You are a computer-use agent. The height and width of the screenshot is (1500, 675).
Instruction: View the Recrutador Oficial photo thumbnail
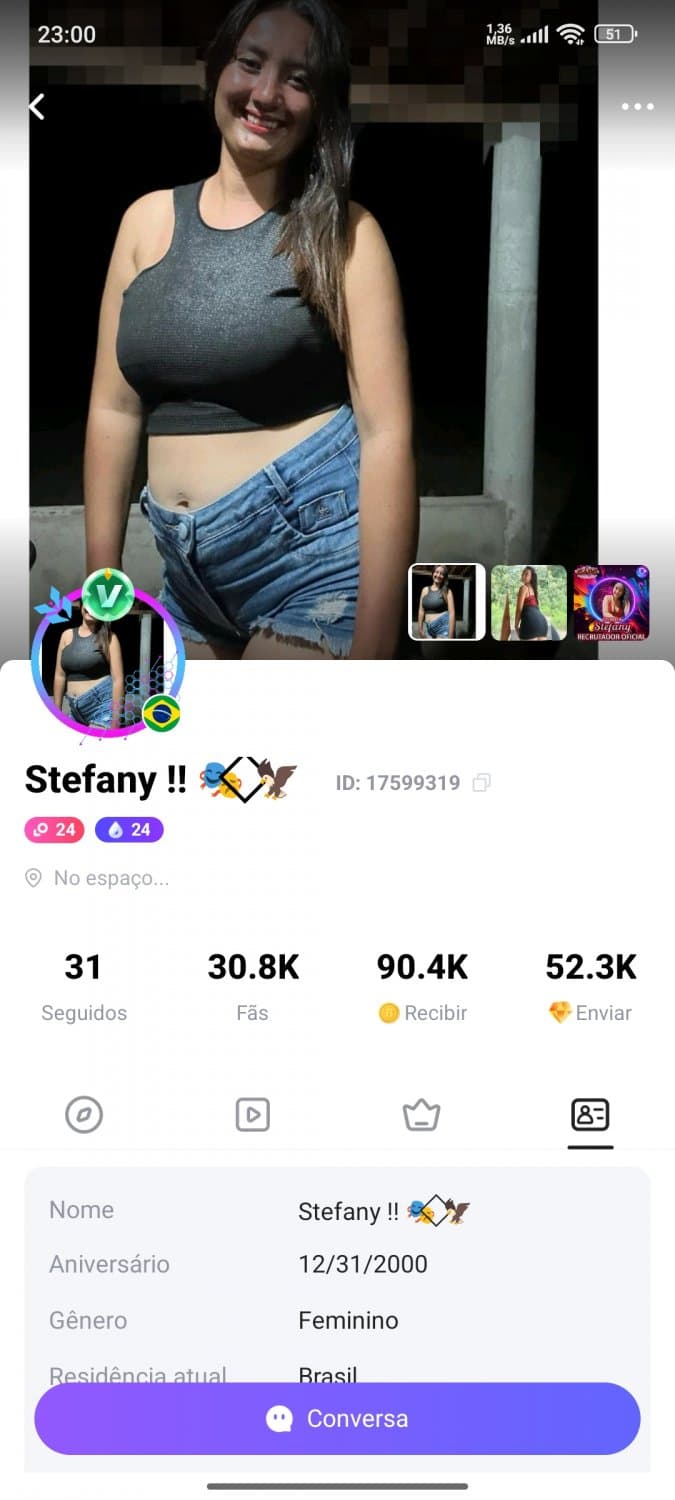pos(611,602)
